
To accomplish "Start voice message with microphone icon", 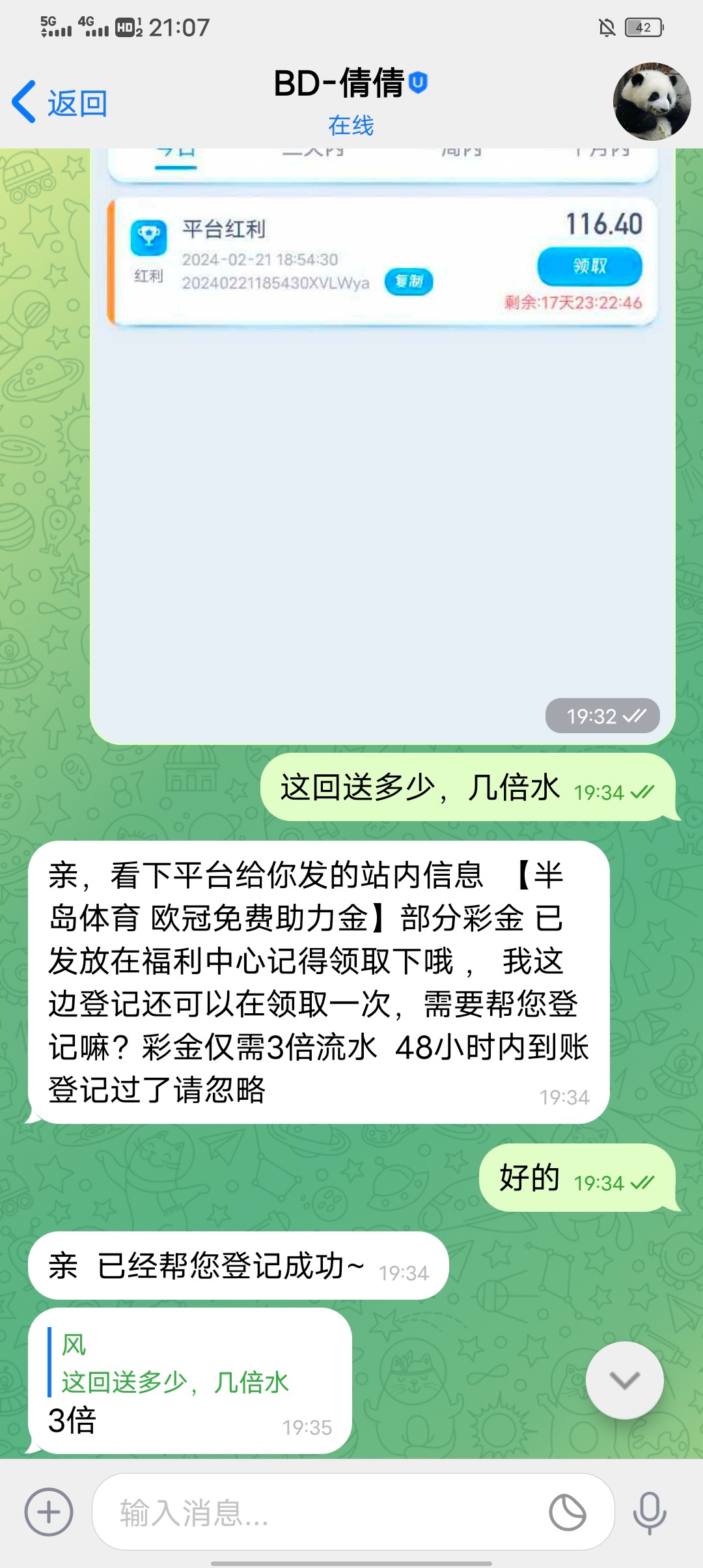I will point(650,1512).
